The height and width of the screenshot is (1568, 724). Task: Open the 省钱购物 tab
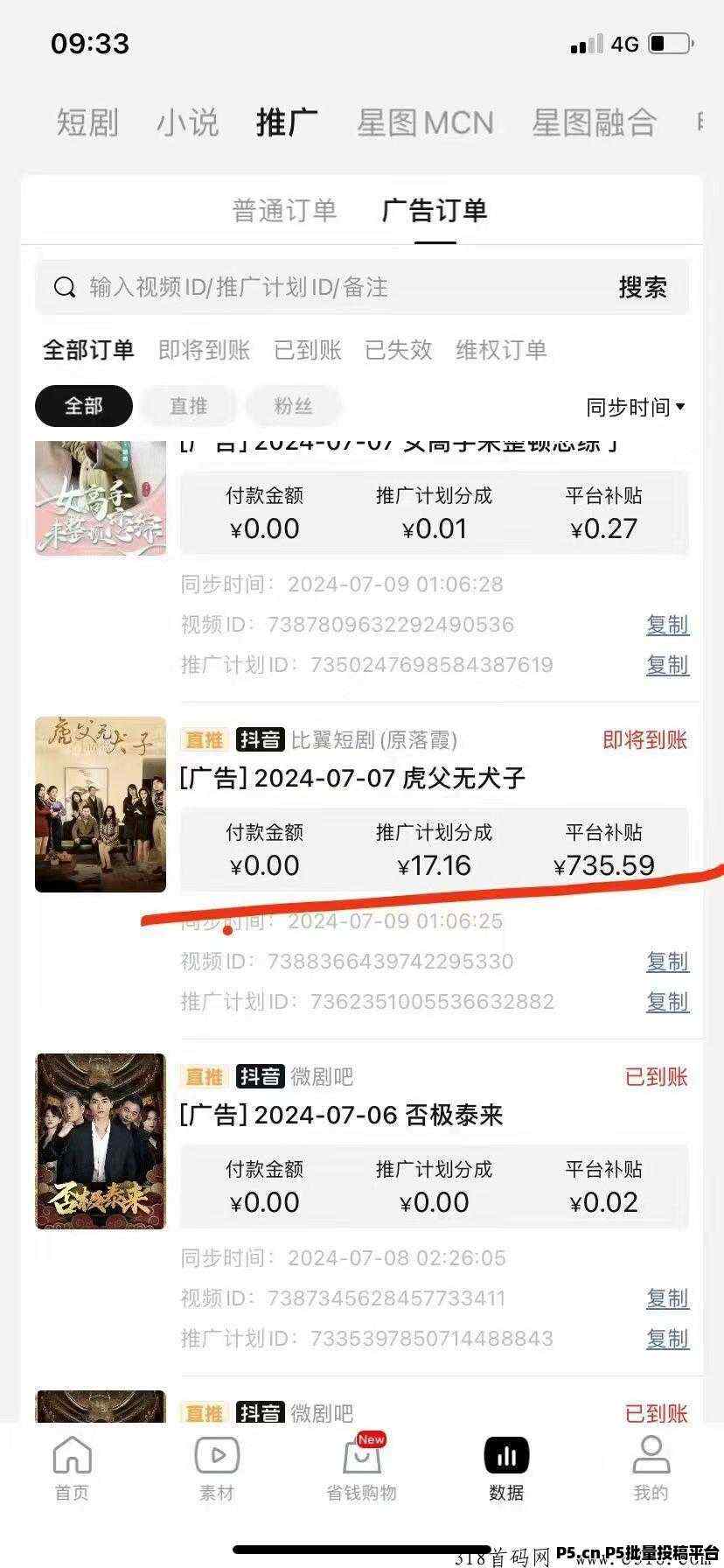361,1469
